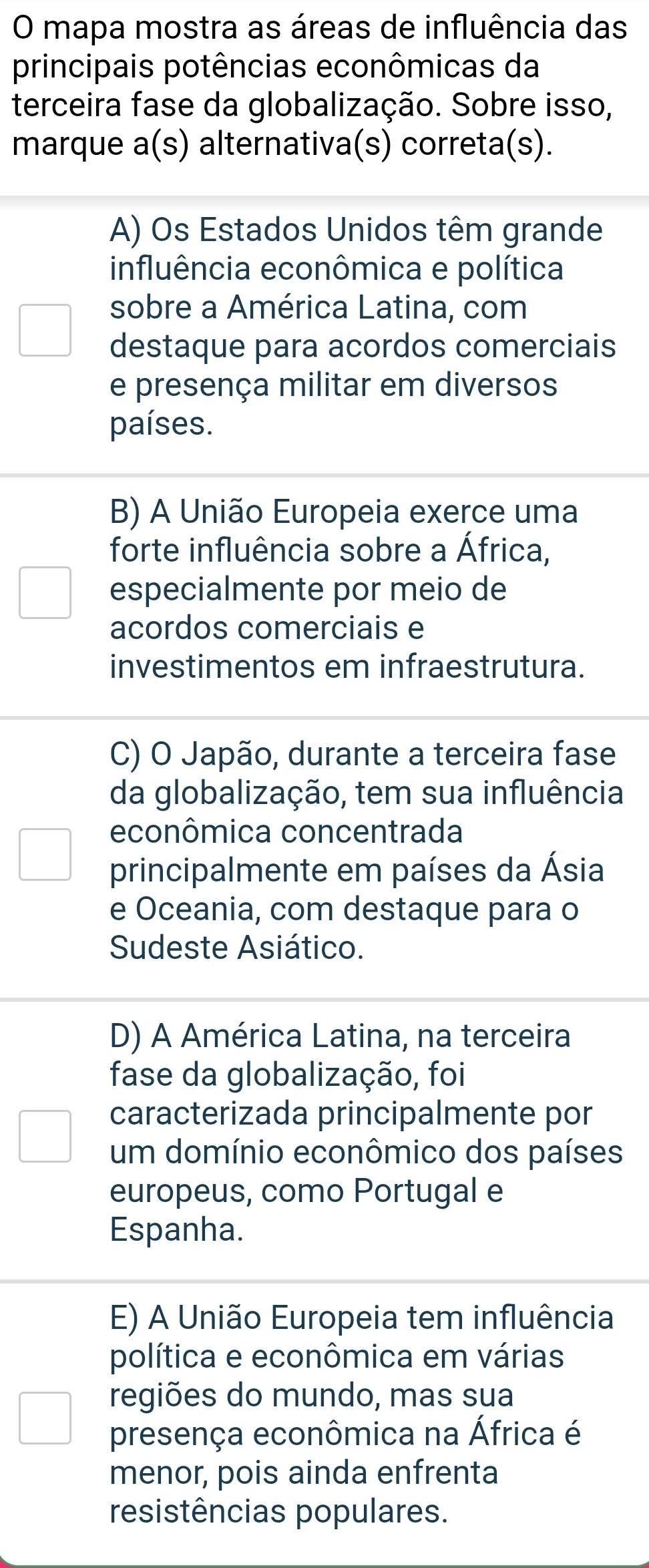
Task: Choose option E on União Europeia presence
Action: [x=45, y=1418]
